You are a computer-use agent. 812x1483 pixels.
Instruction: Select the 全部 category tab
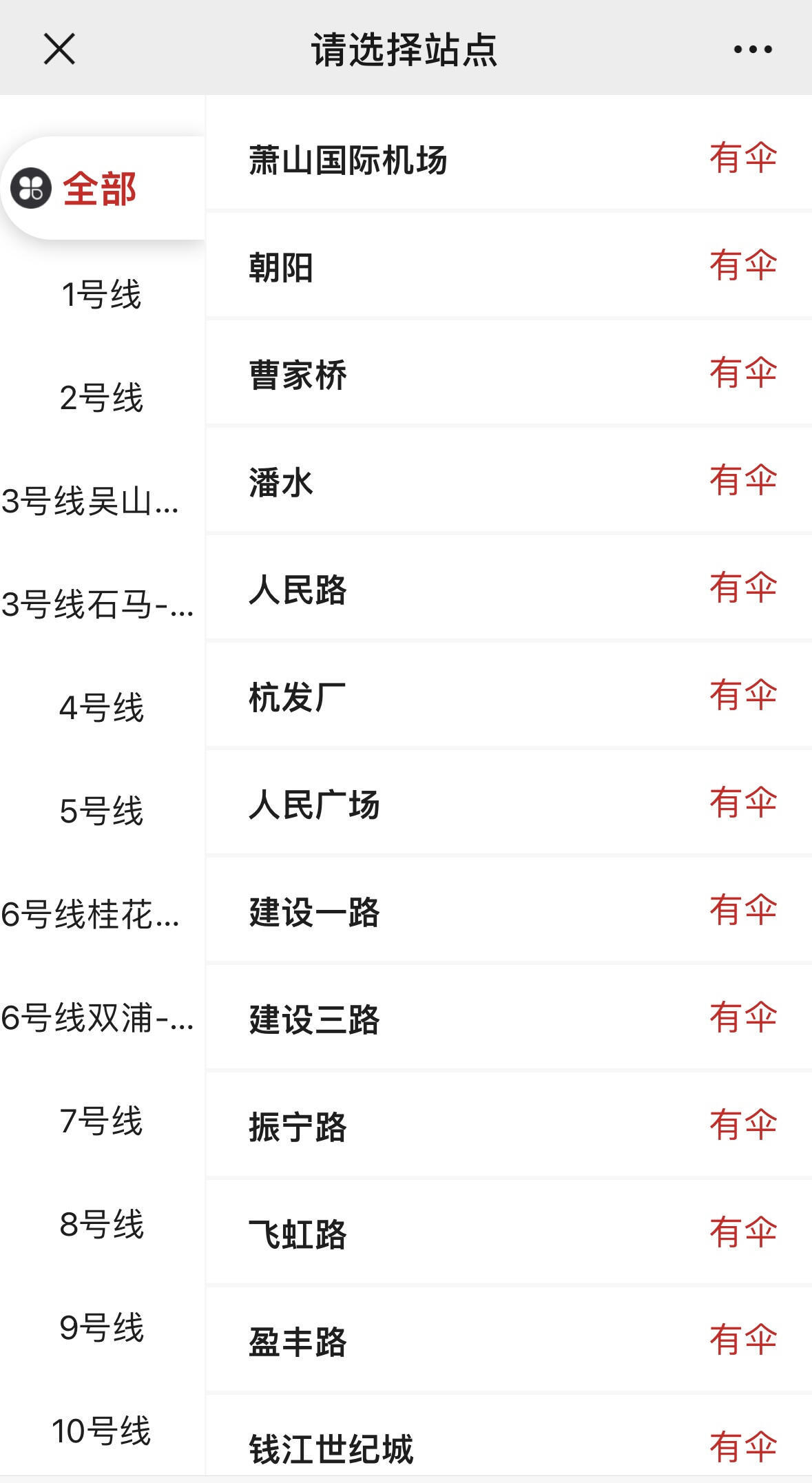click(101, 189)
